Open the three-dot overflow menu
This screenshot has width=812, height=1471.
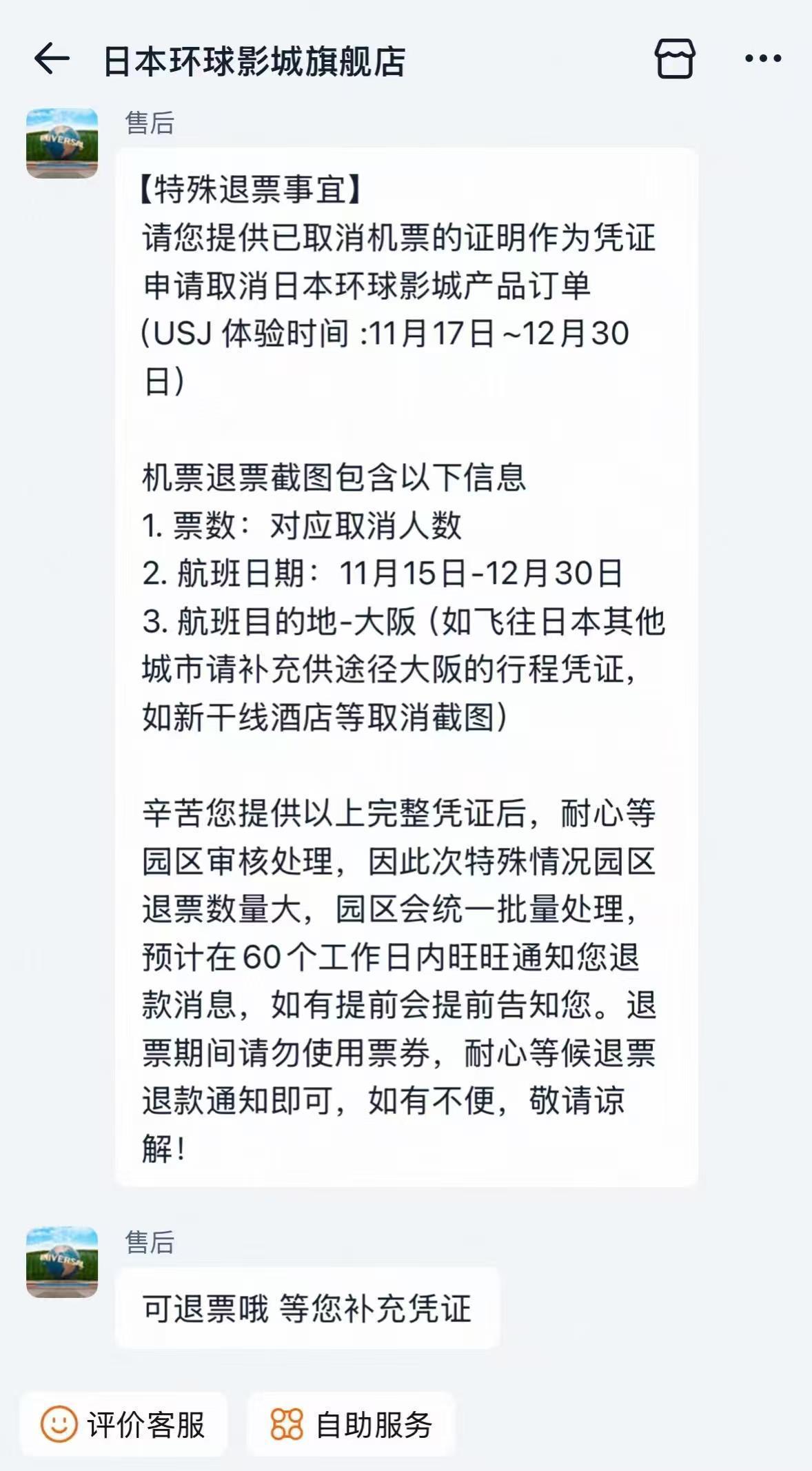pos(763,59)
